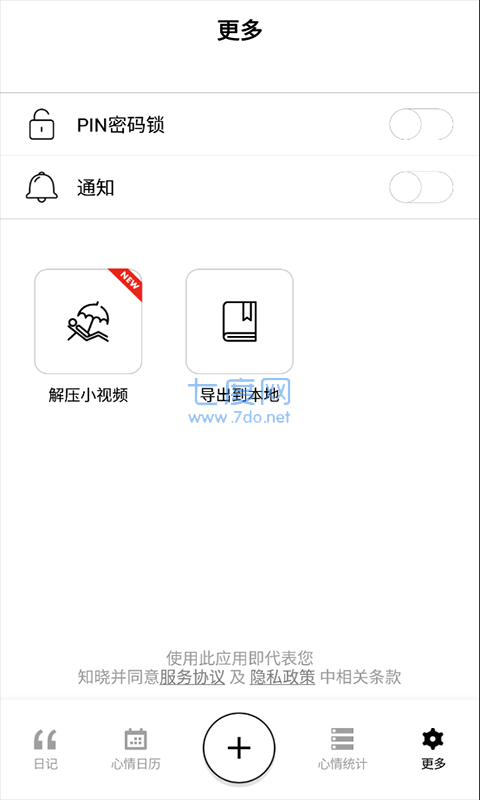Turn on the 通知 toggle
480x800 pixels.
point(421,187)
